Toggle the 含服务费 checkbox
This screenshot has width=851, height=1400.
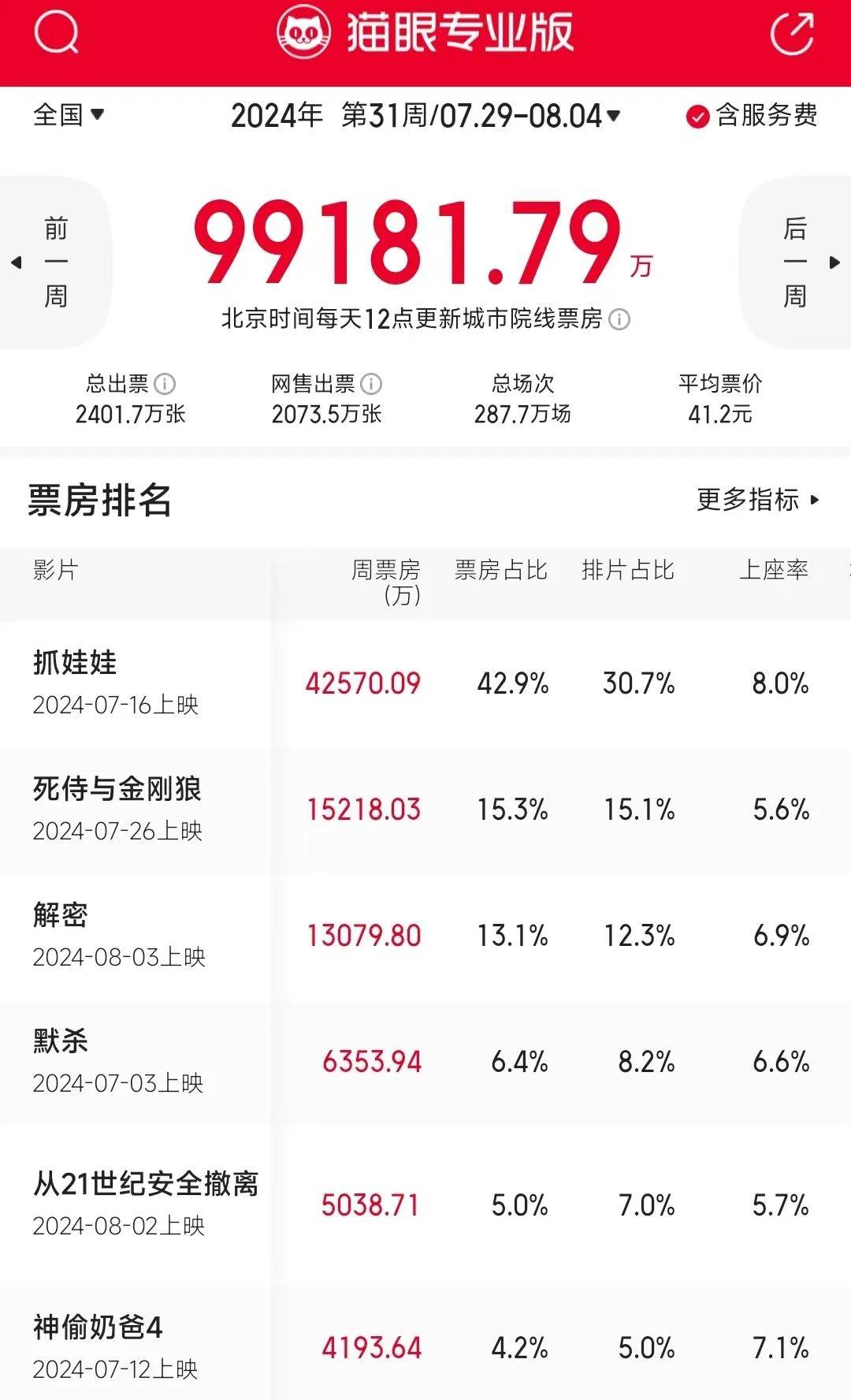pyautogui.click(x=698, y=117)
